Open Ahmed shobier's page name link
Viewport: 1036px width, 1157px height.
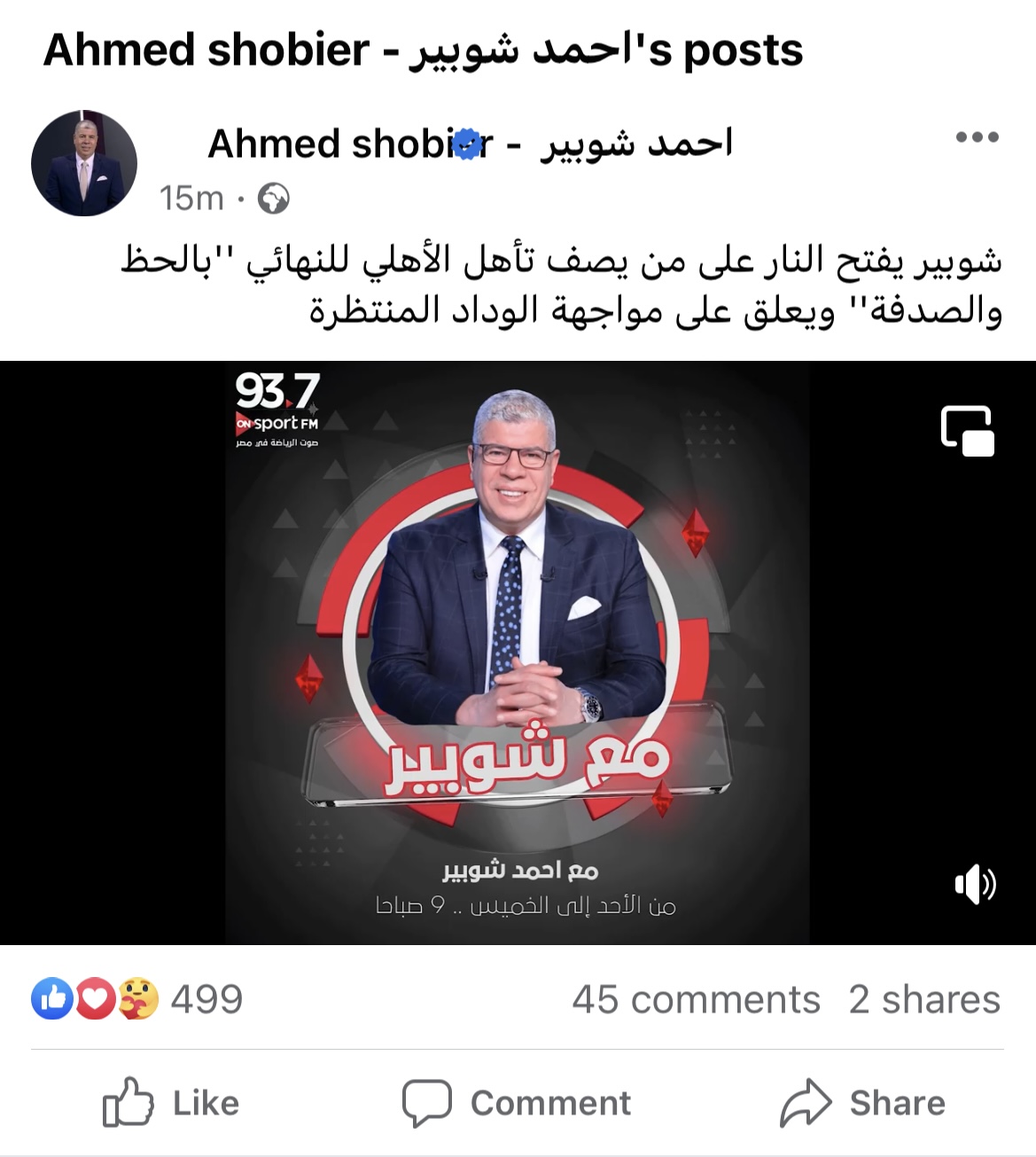click(469, 144)
